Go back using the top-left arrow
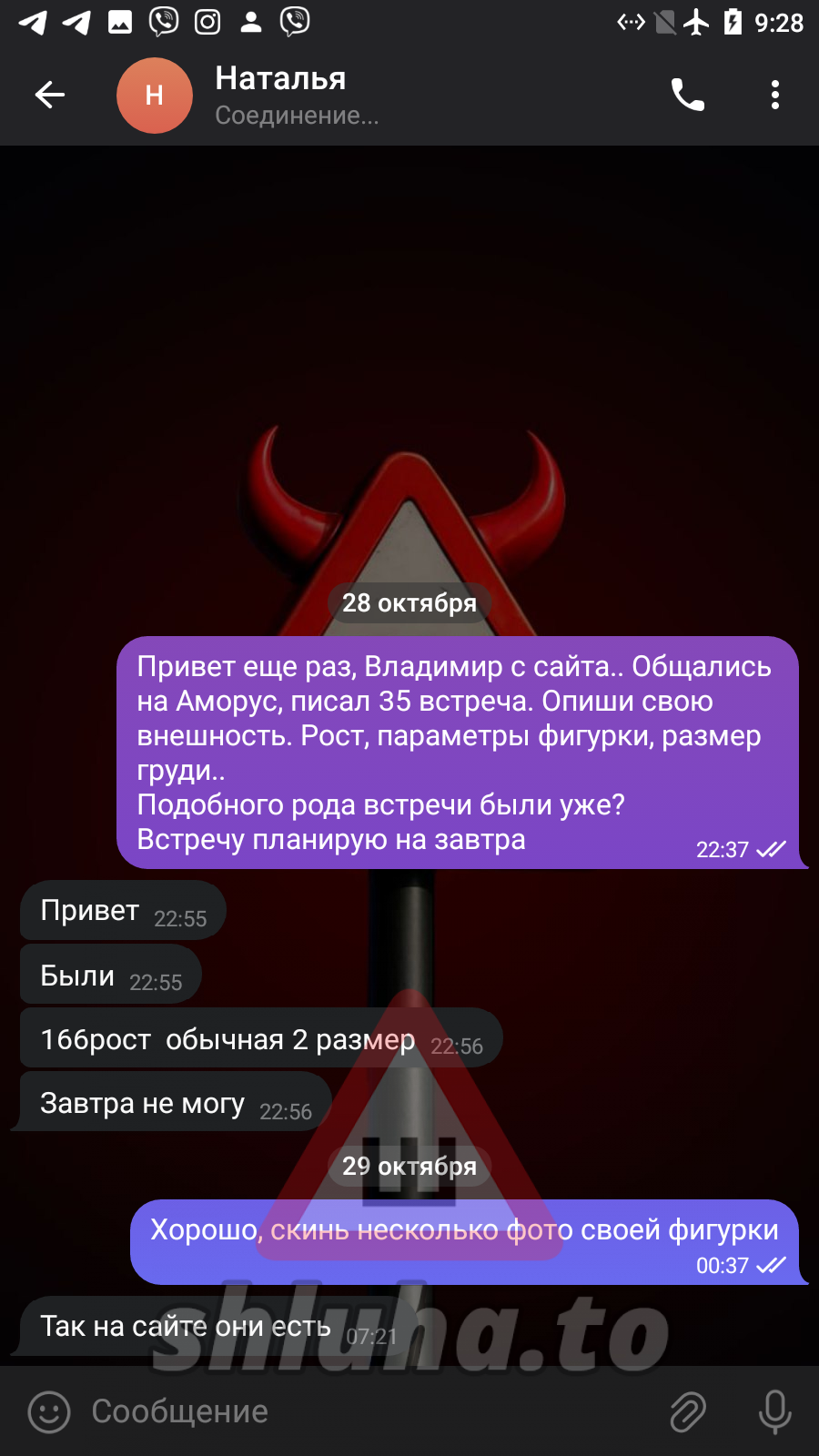The width and height of the screenshot is (819, 1456). 50,95
